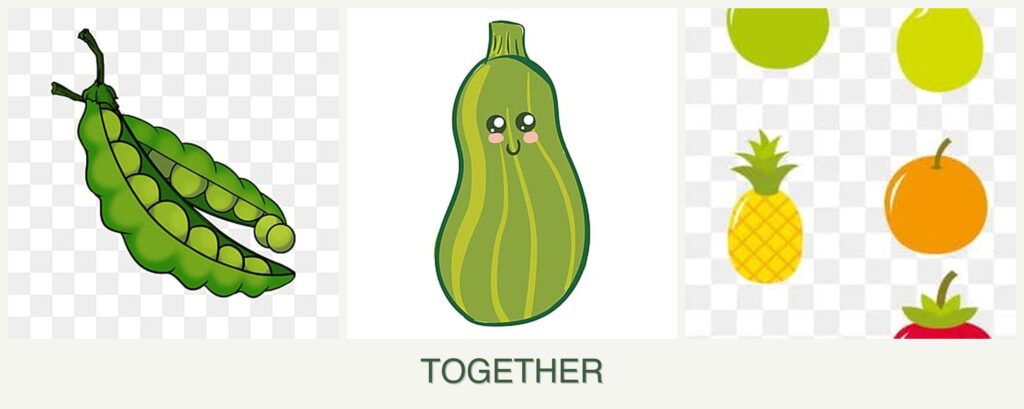Select the green pea pods picture

pyautogui.click(x=173, y=172)
